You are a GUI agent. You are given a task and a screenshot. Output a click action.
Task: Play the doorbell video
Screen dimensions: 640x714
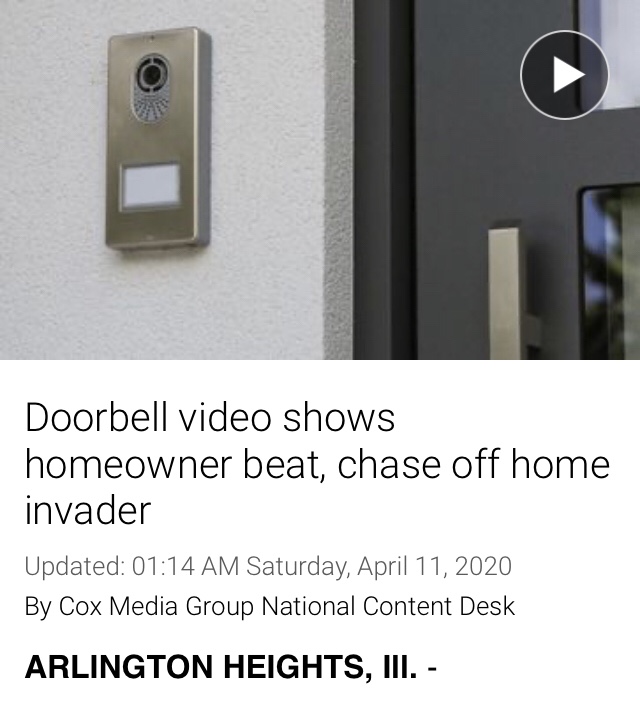click(x=565, y=75)
